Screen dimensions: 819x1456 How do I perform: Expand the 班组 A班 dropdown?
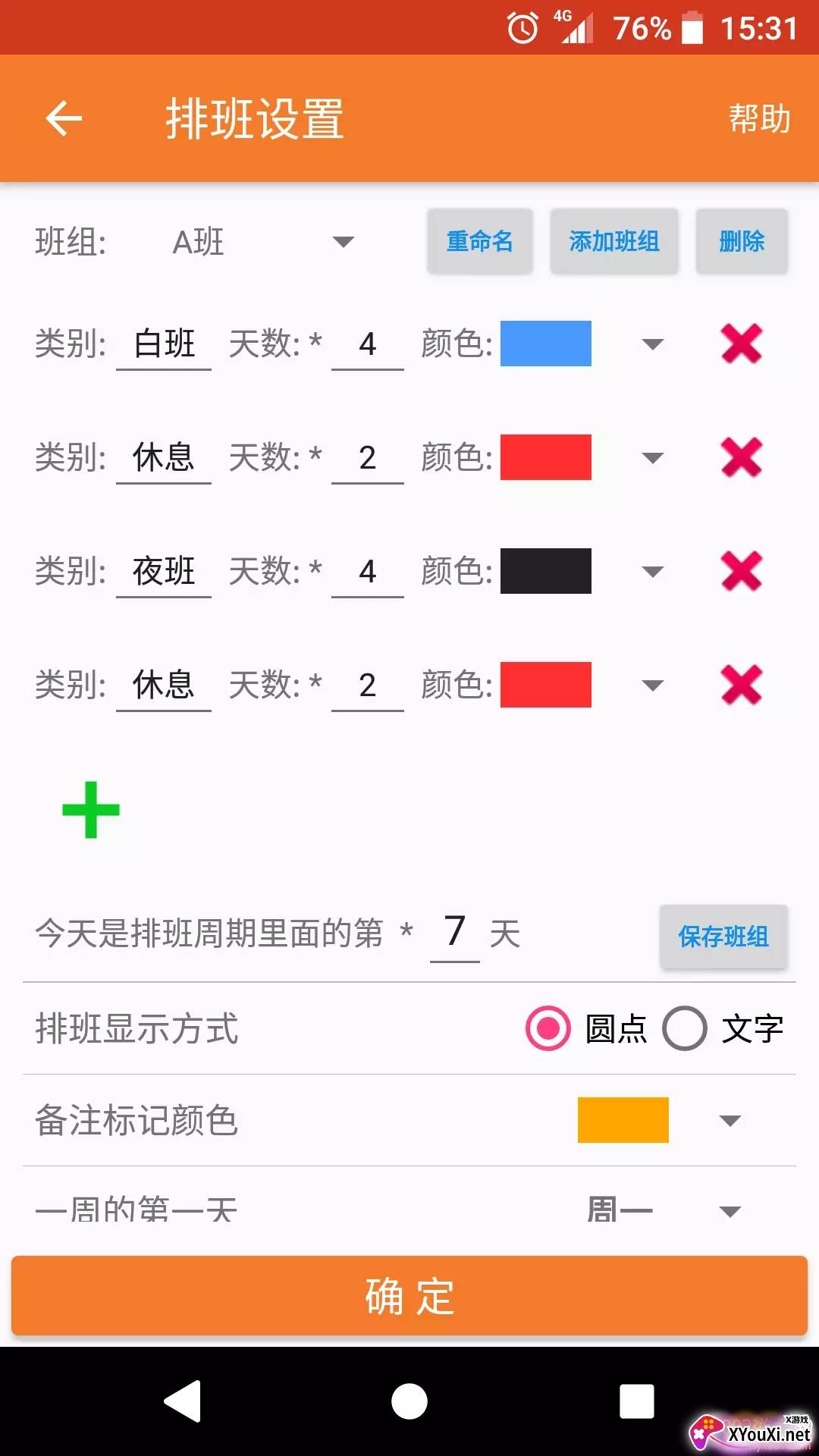(x=343, y=242)
